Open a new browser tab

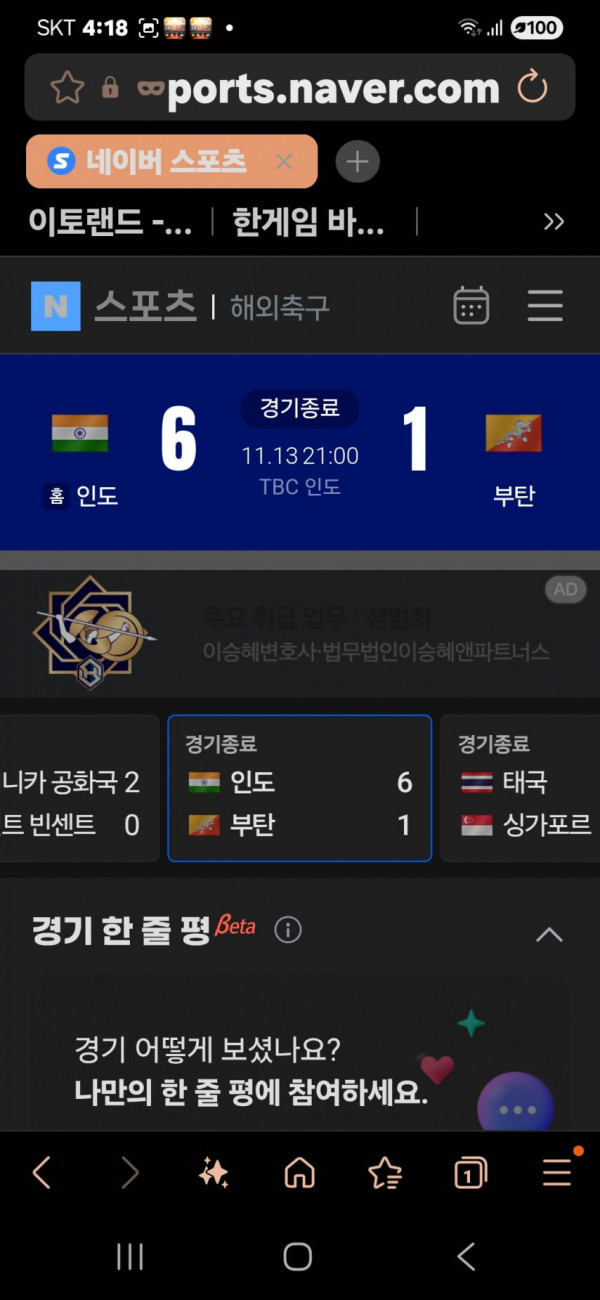point(358,162)
